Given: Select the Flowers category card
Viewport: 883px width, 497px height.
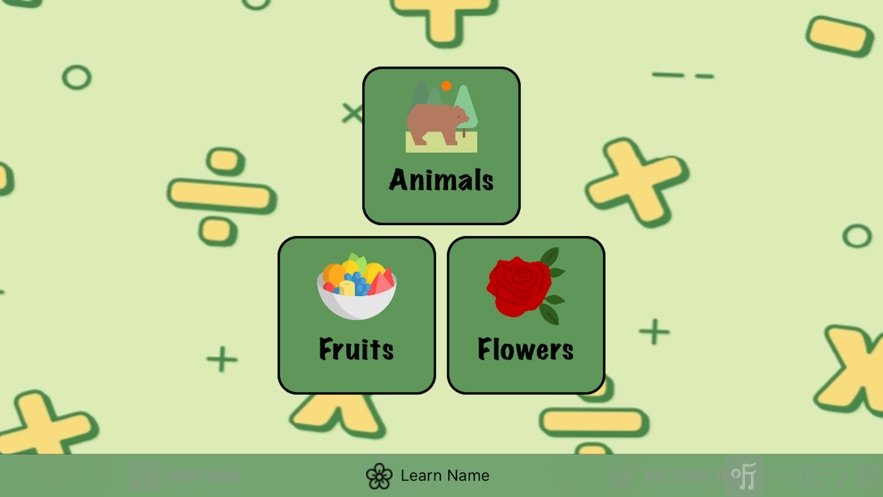Looking at the screenshot, I should (526, 315).
